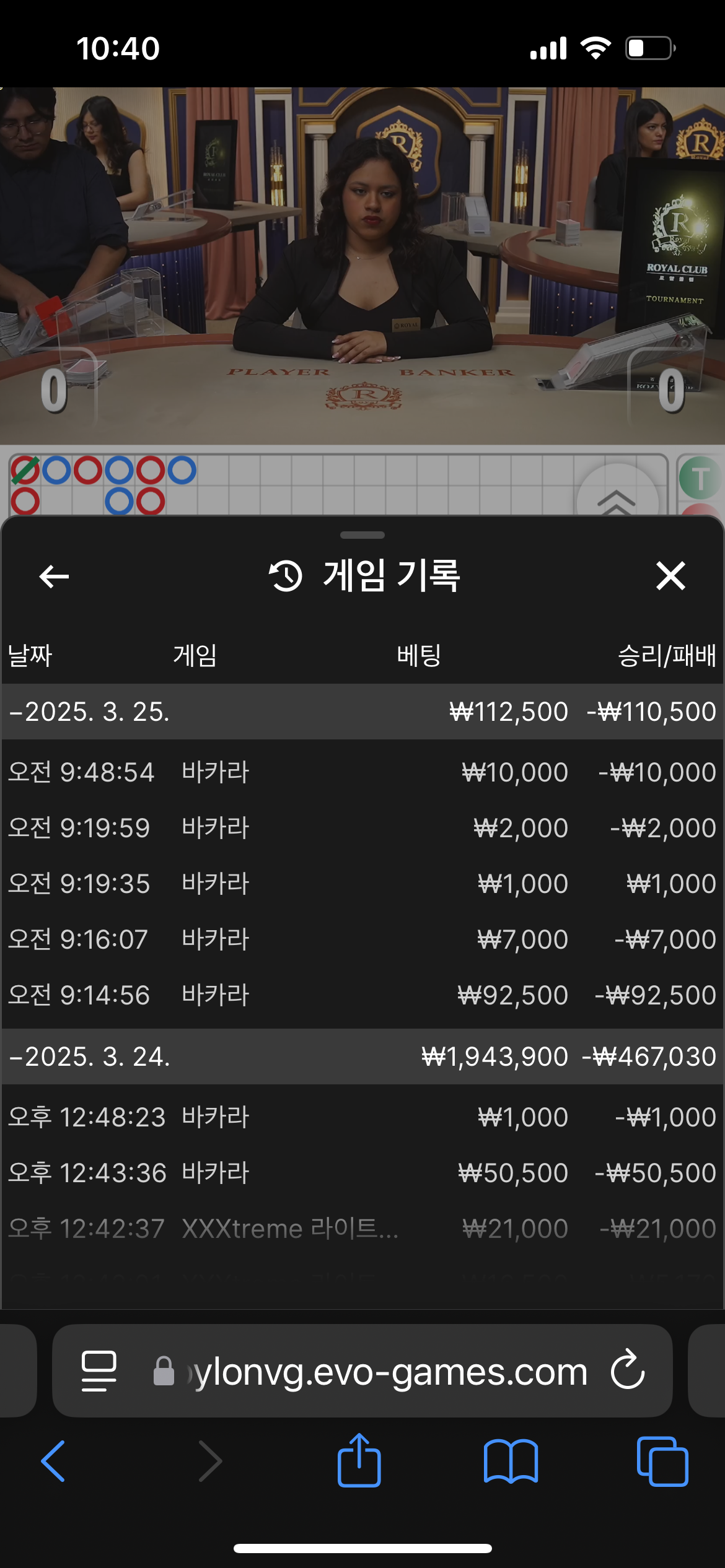
Task: Open the 오전 9:14:56 바카라 record
Action: tap(362, 995)
